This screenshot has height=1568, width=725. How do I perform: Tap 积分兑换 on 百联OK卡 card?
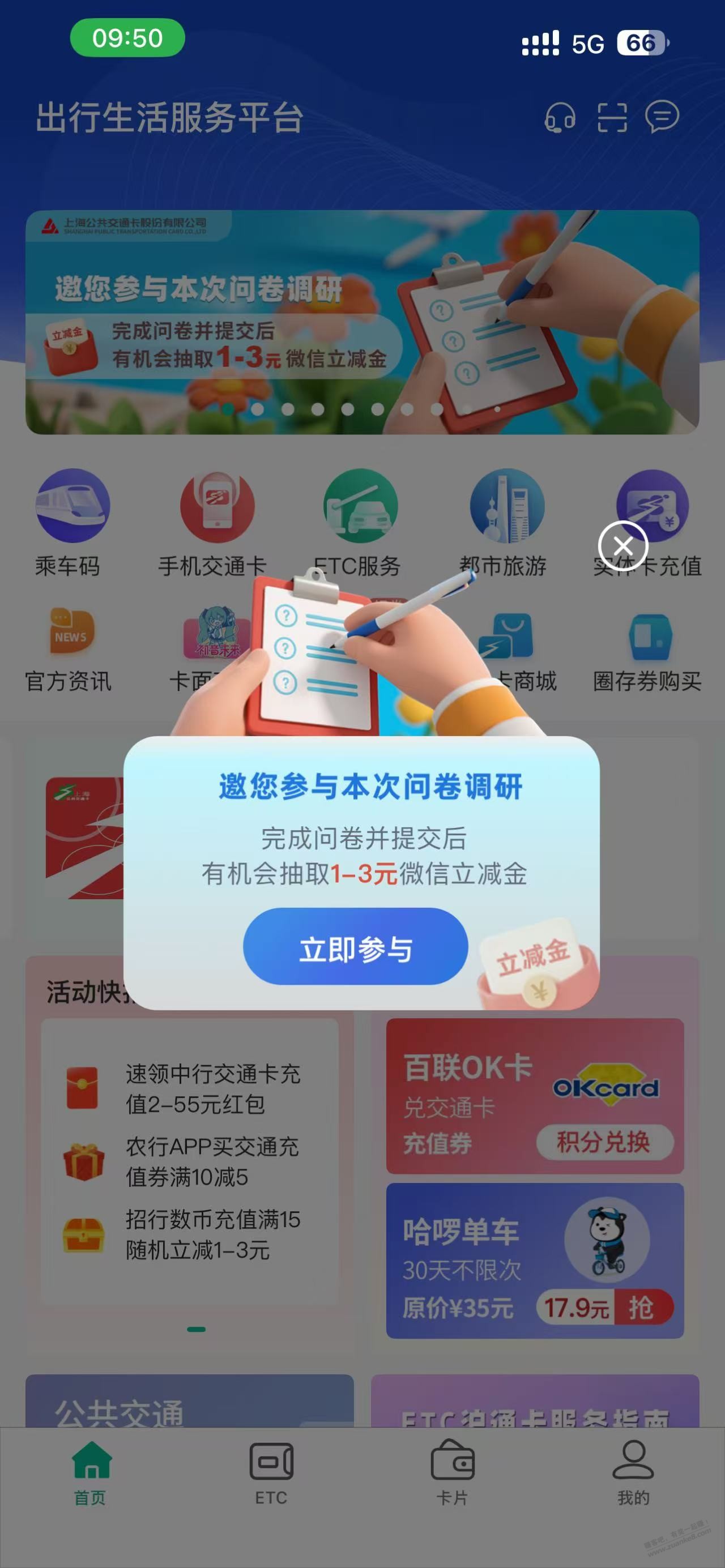604,1143
